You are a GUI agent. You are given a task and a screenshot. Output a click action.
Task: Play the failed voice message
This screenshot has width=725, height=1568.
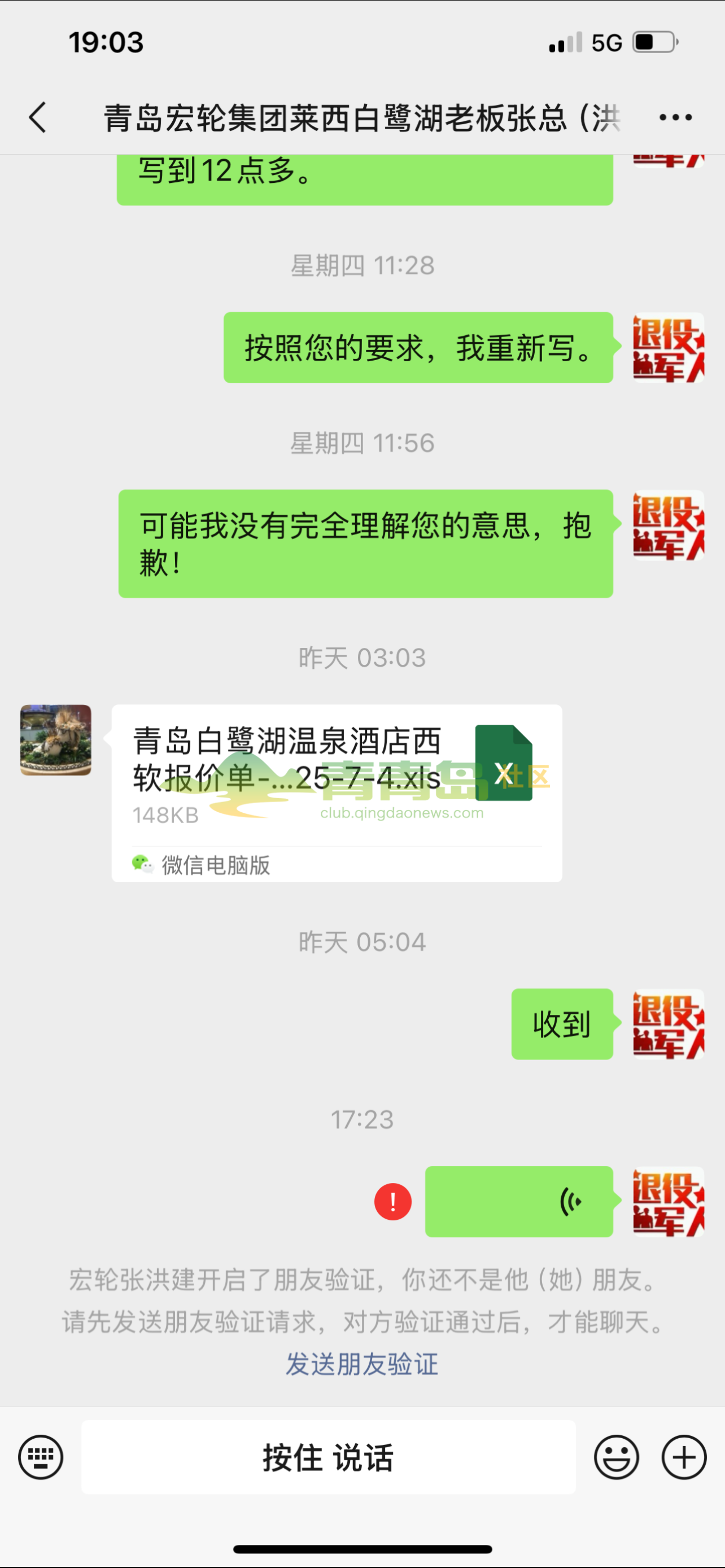click(519, 1202)
